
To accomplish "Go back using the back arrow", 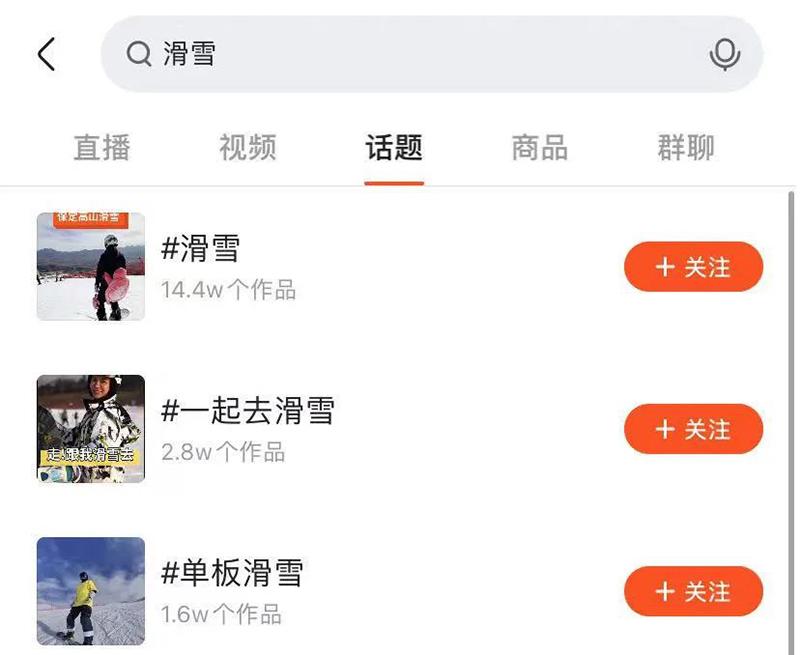I will coord(46,54).
